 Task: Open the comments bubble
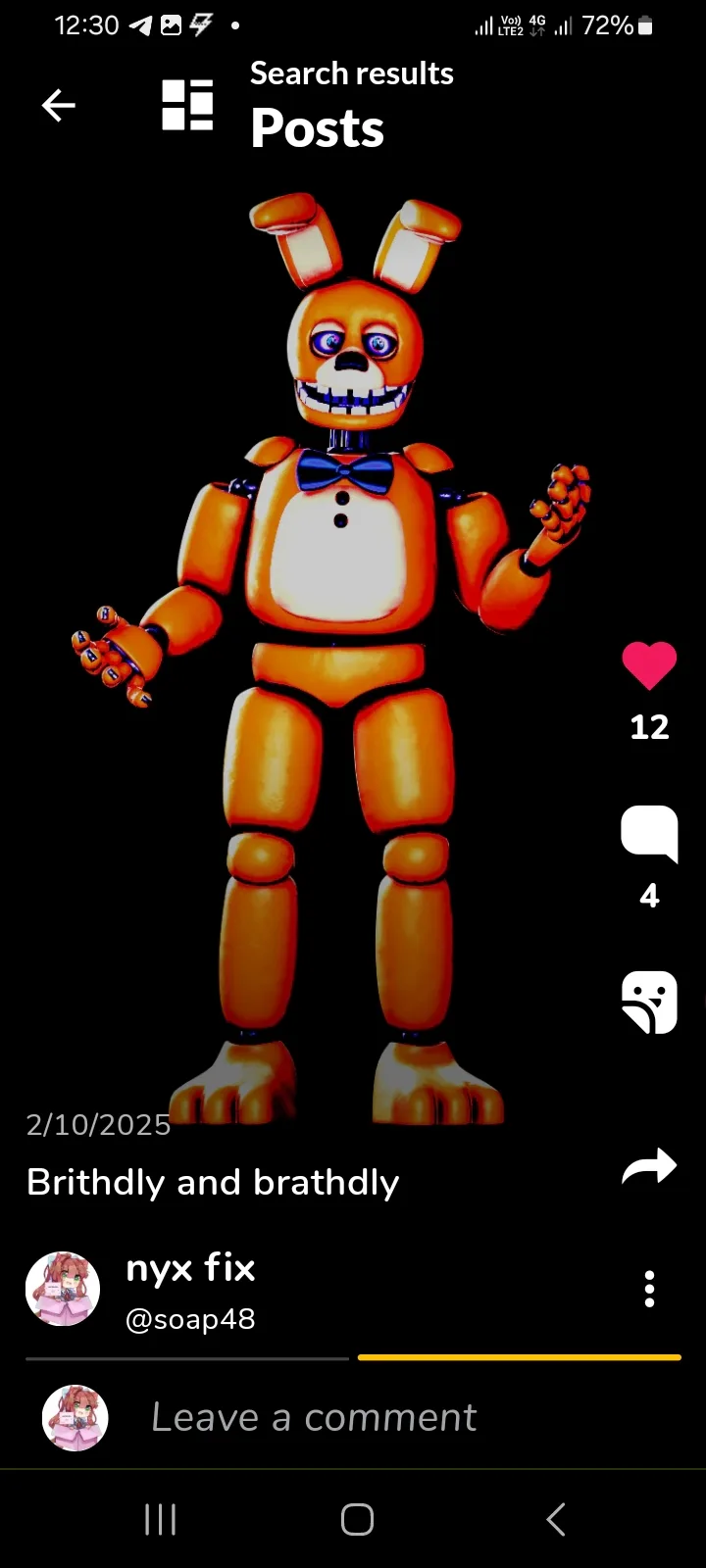[x=649, y=834]
